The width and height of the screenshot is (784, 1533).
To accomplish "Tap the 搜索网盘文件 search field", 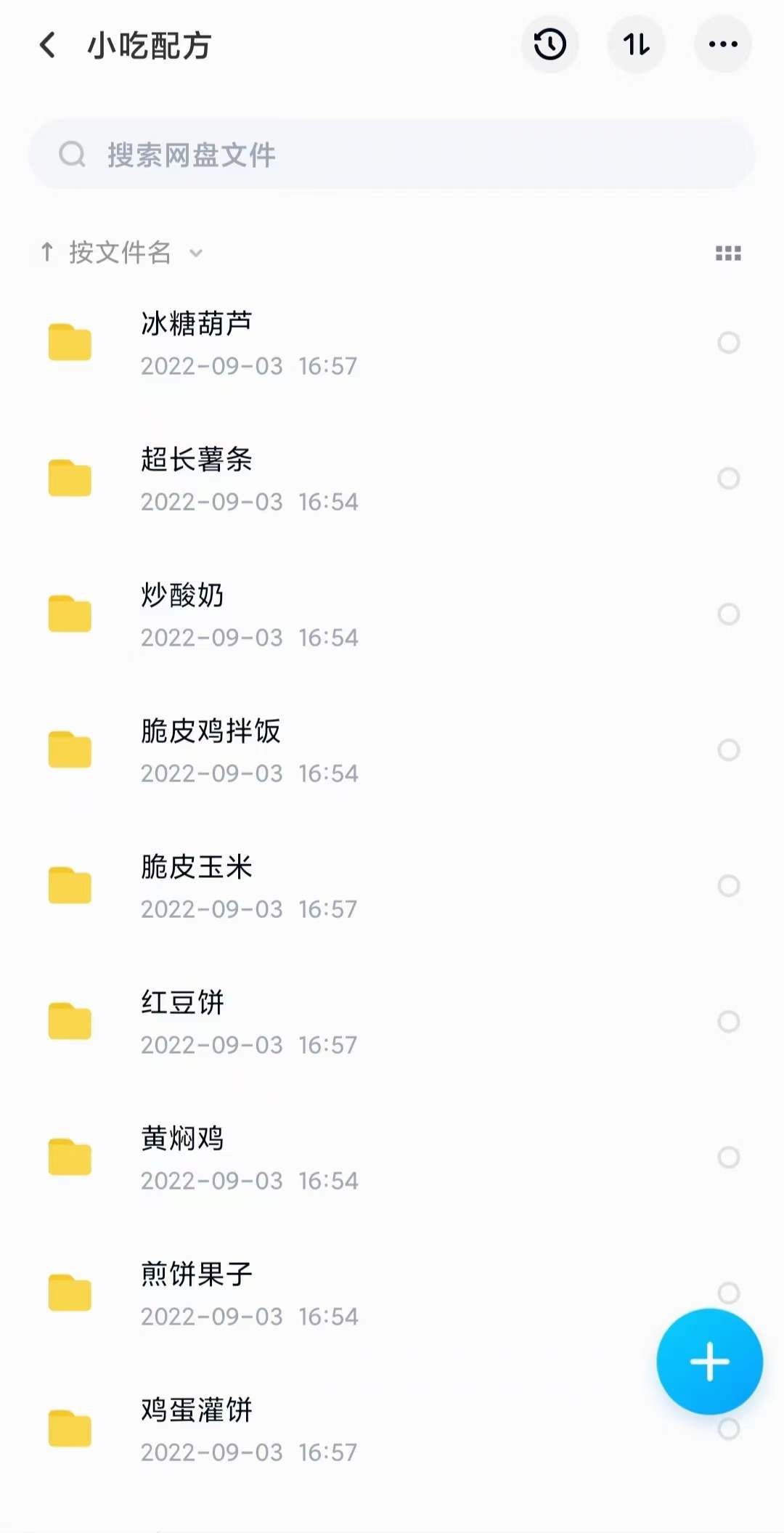I will click(x=392, y=153).
